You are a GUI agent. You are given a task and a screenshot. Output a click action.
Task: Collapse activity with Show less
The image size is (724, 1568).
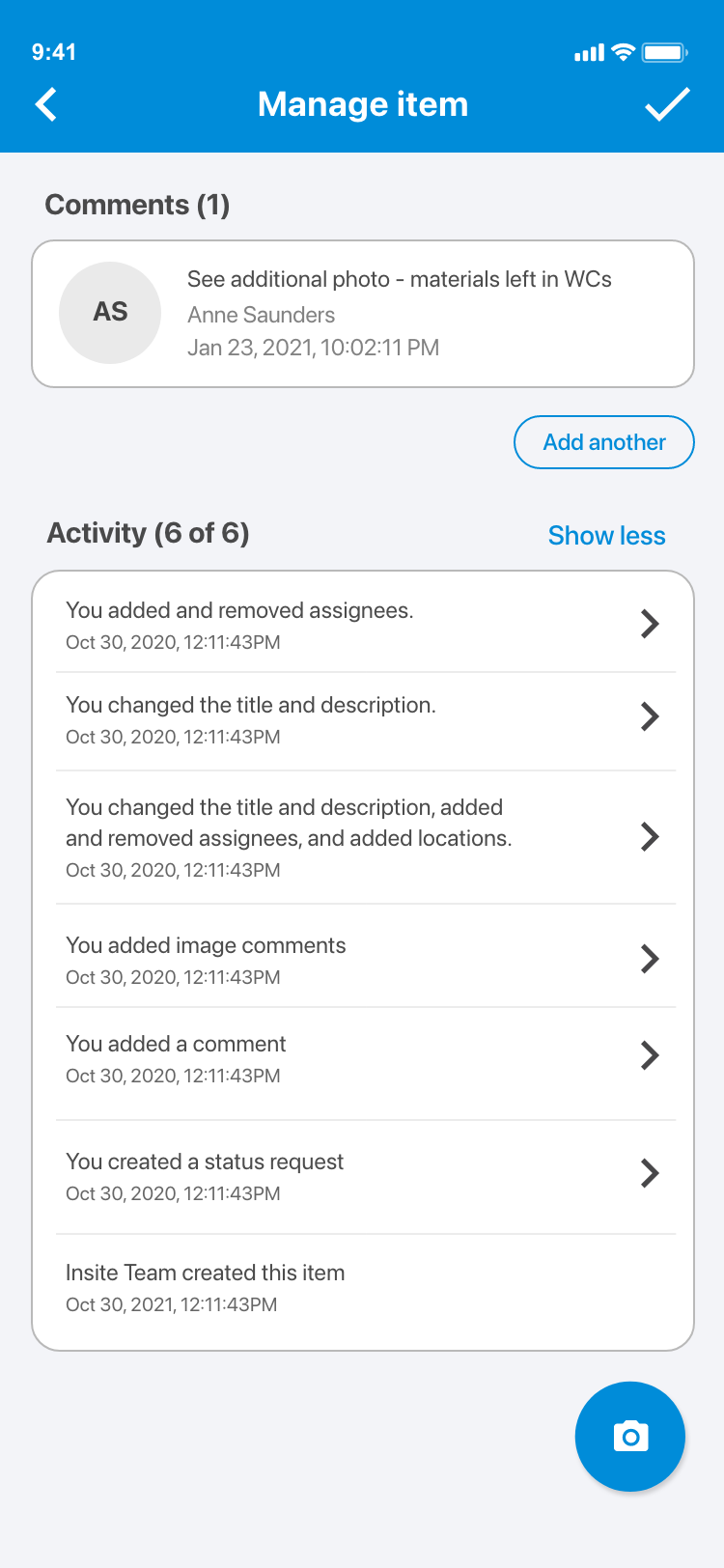(x=606, y=536)
